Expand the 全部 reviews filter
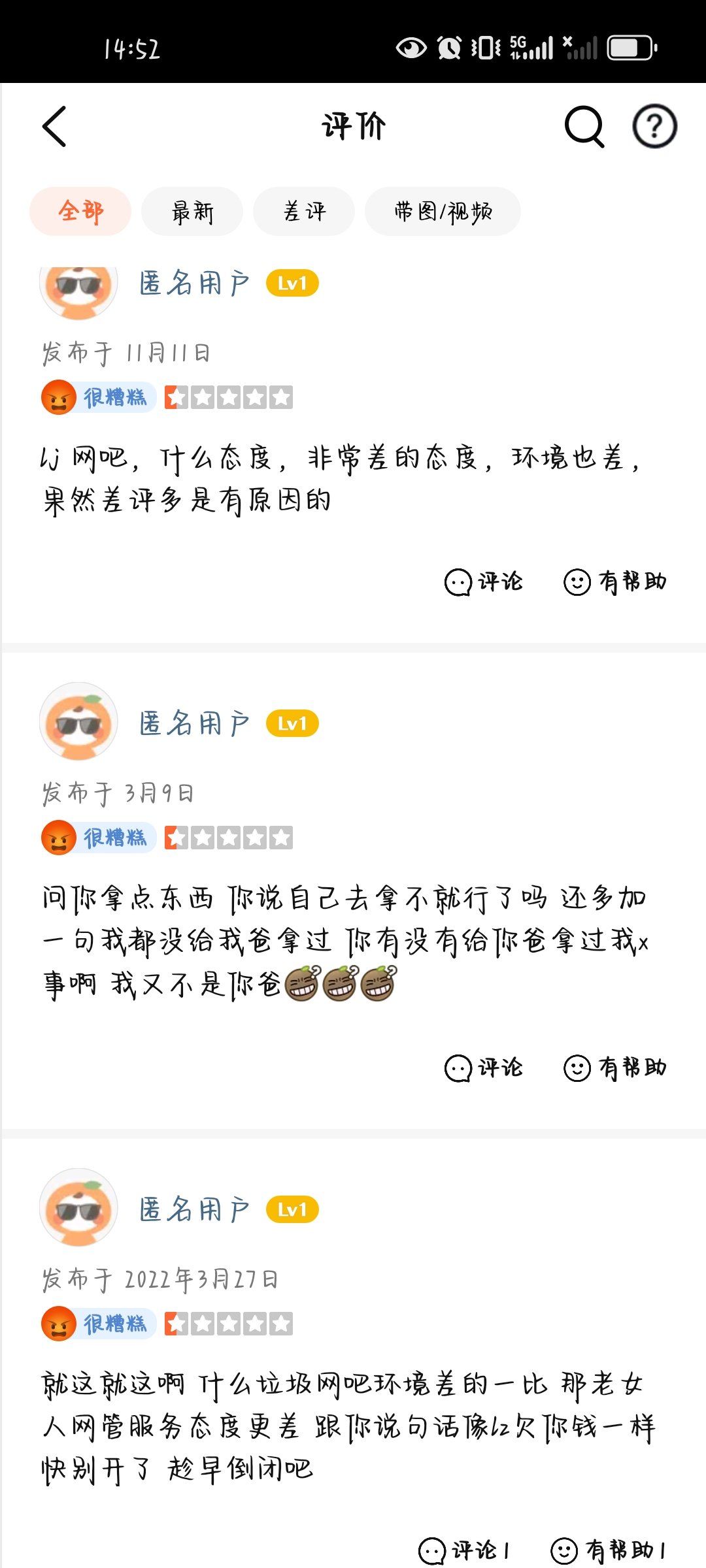The height and width of the screenshot is (1568, 706). click(x=80, y=211)
